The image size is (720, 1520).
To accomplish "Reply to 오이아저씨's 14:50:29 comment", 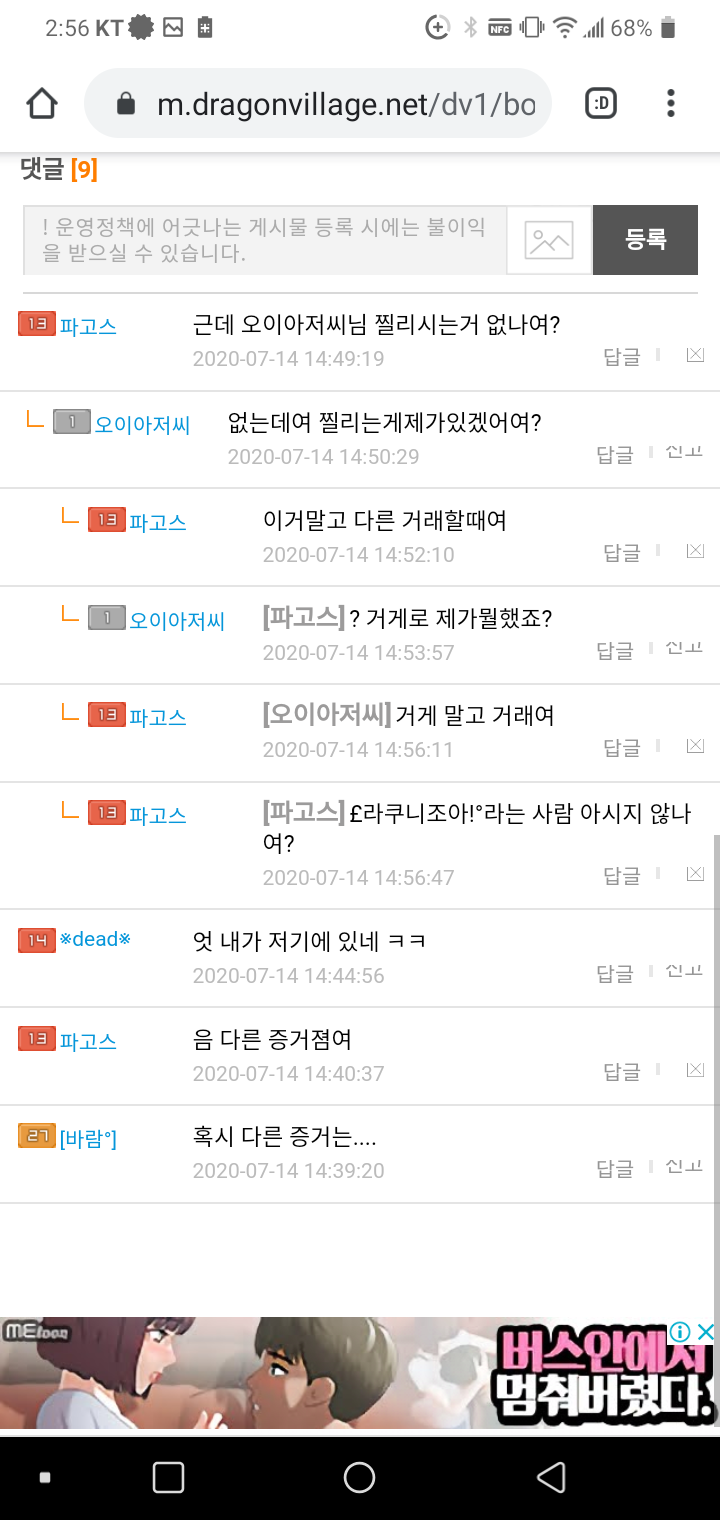I will (x=614, y=455).
